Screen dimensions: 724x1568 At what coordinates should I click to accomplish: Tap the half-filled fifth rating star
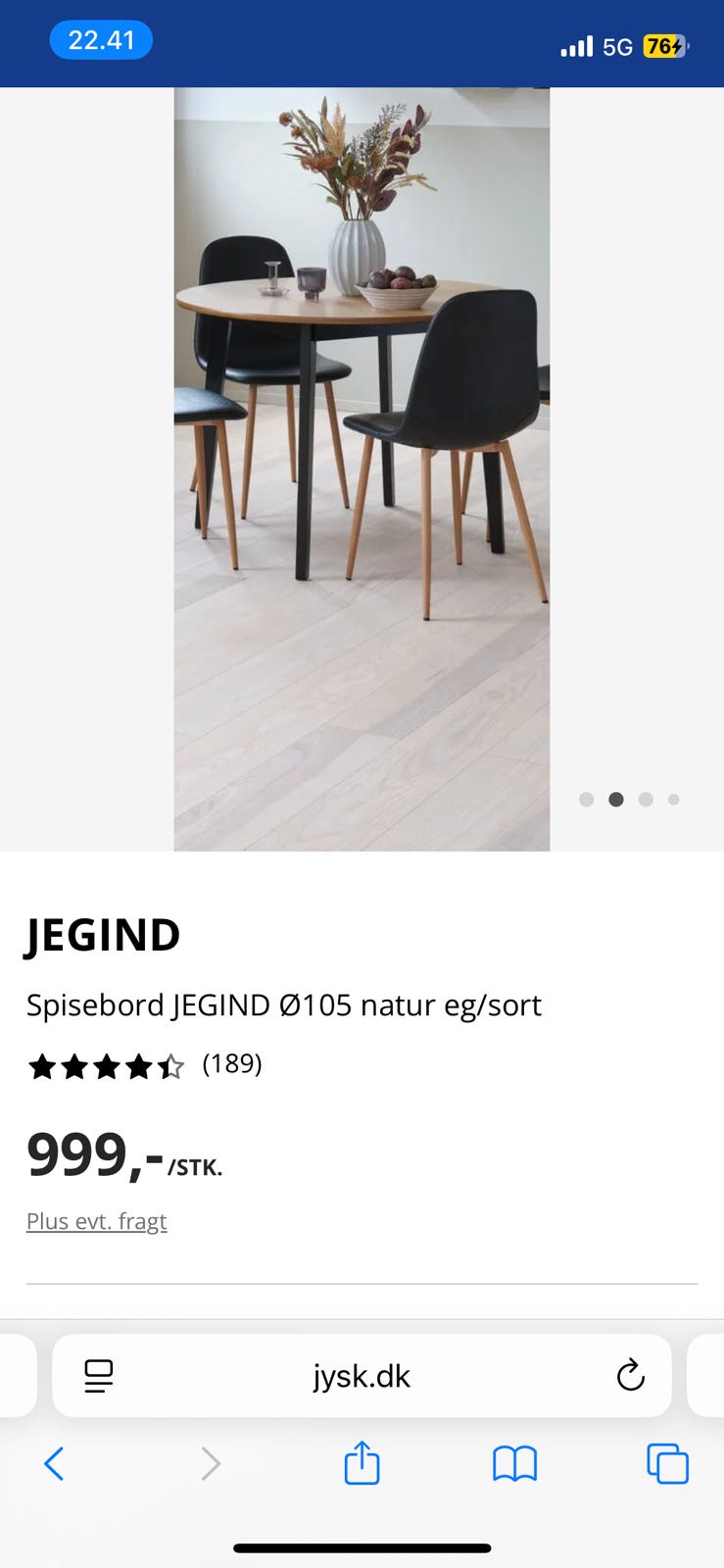[171, 1065]
